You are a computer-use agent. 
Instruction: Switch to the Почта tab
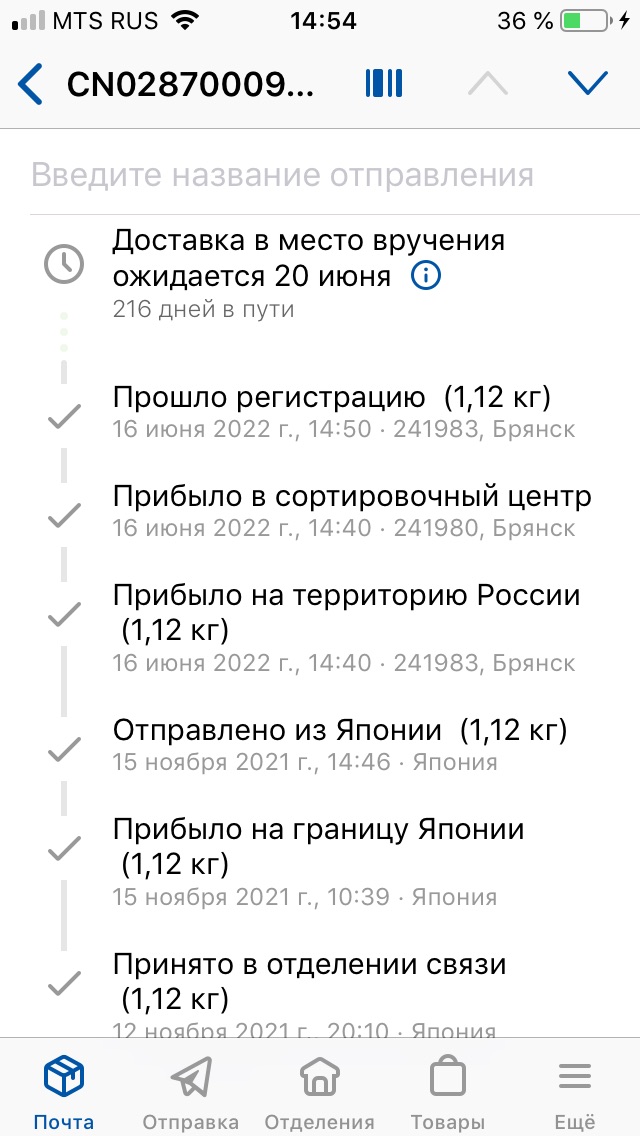(63, 1092)
